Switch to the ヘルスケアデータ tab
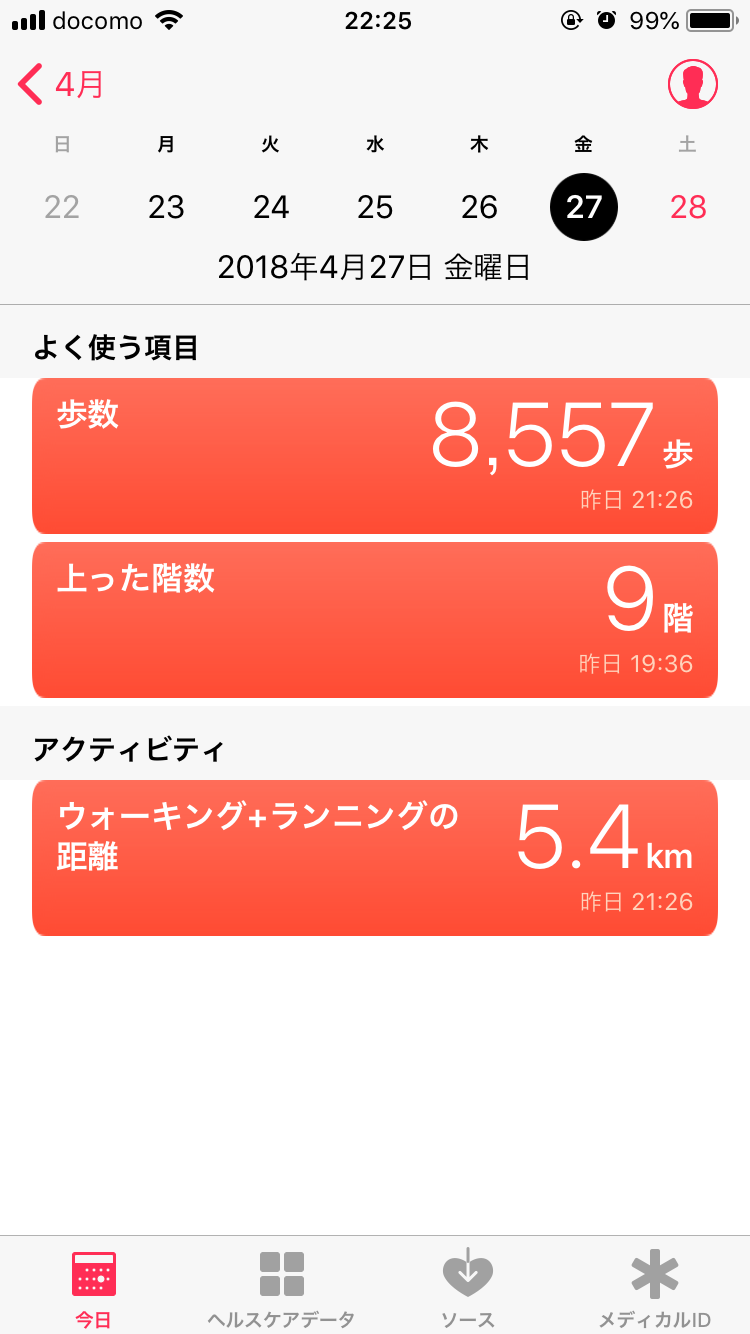This screenshot has height=1334, width=750. (281, 1286)
